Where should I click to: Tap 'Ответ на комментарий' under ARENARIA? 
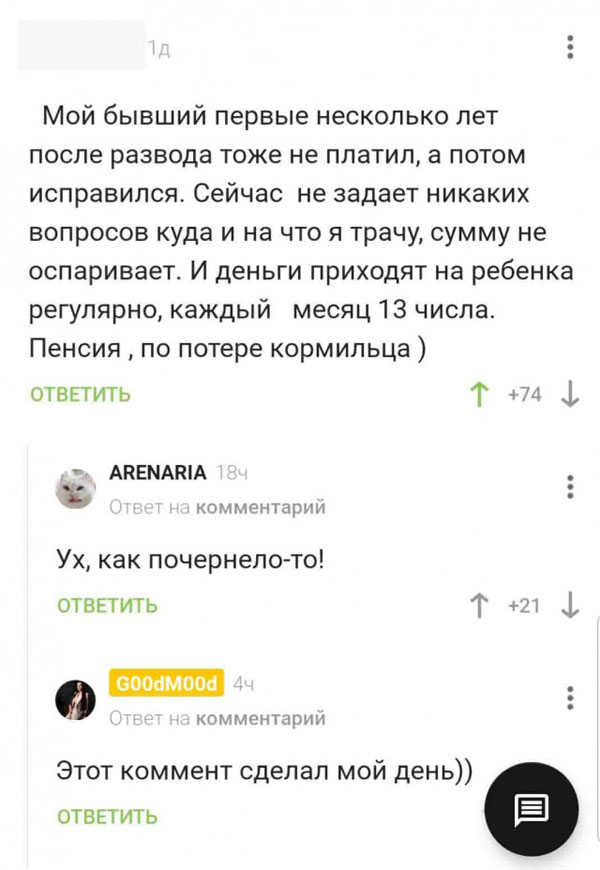point(216,507)
